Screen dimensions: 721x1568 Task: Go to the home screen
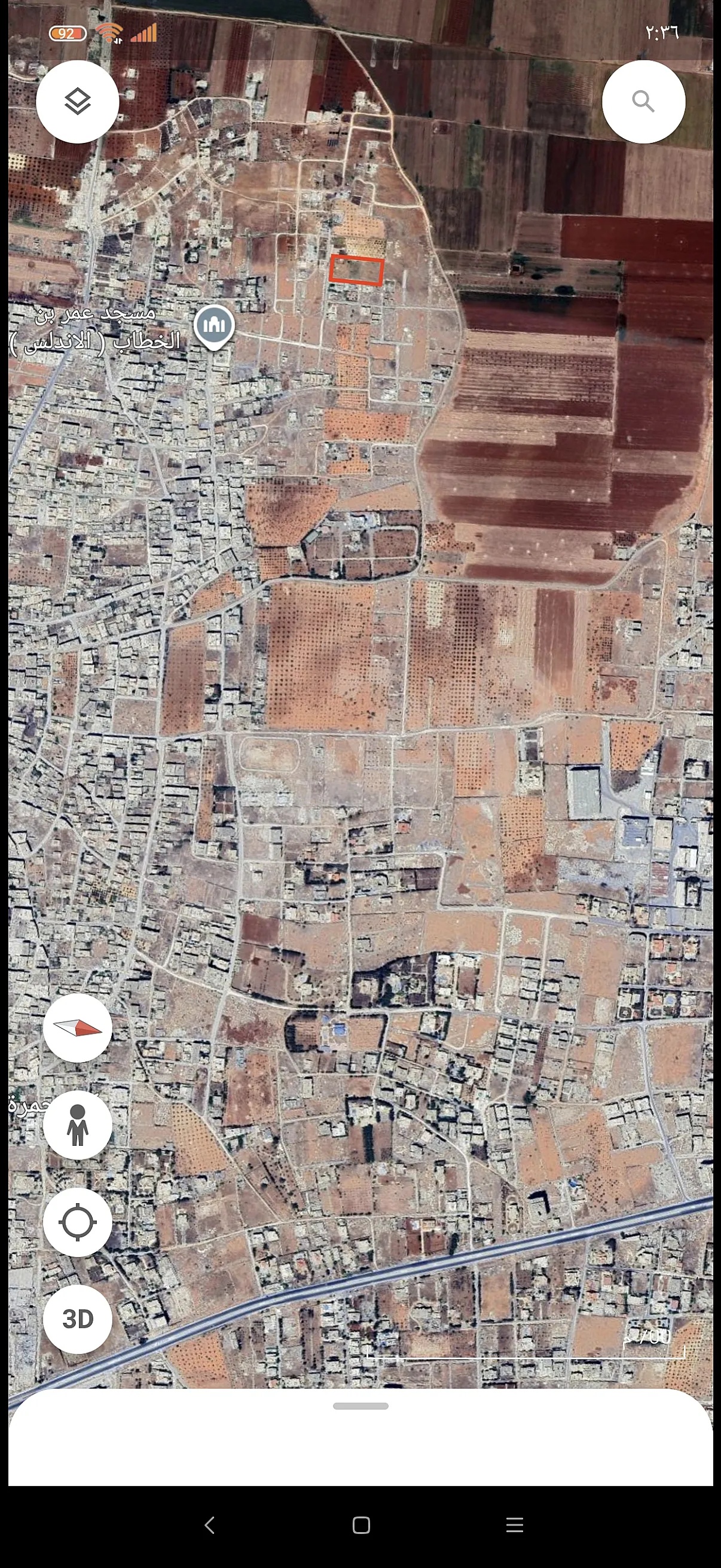coord(361,1525)
